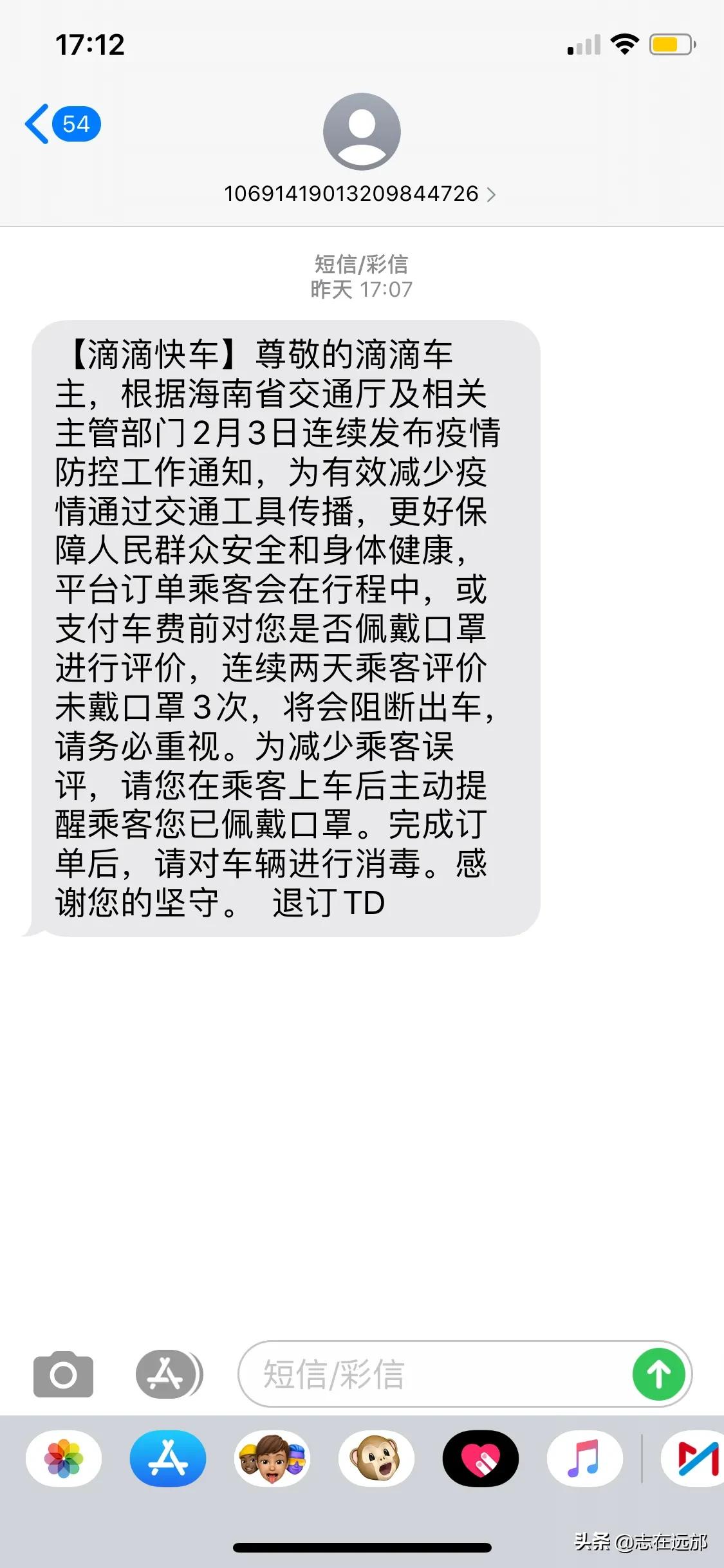Open the Music iMessage app
The width and height of the screenshot is (724, 1568).
click(x=584, y=1458)
